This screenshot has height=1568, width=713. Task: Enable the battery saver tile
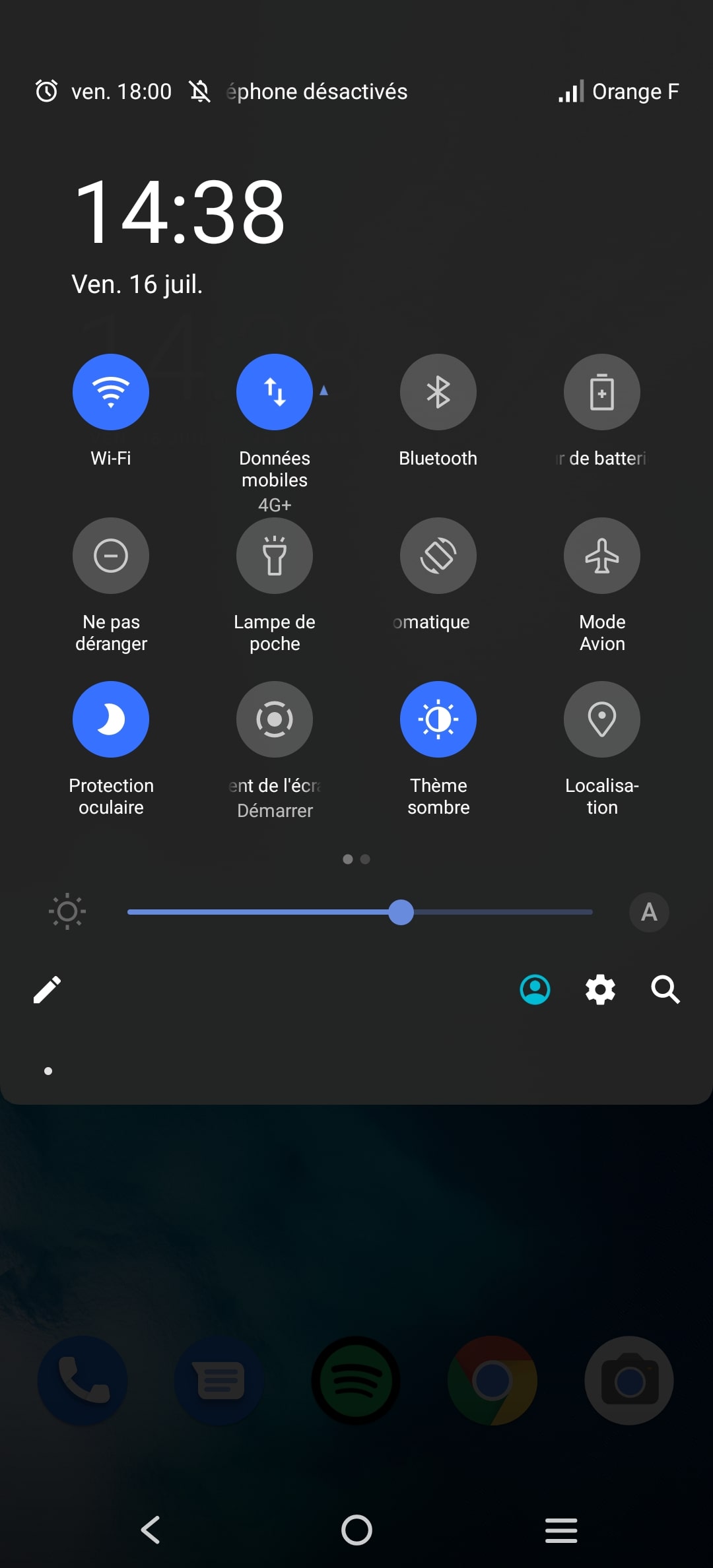tap(601, 392)
